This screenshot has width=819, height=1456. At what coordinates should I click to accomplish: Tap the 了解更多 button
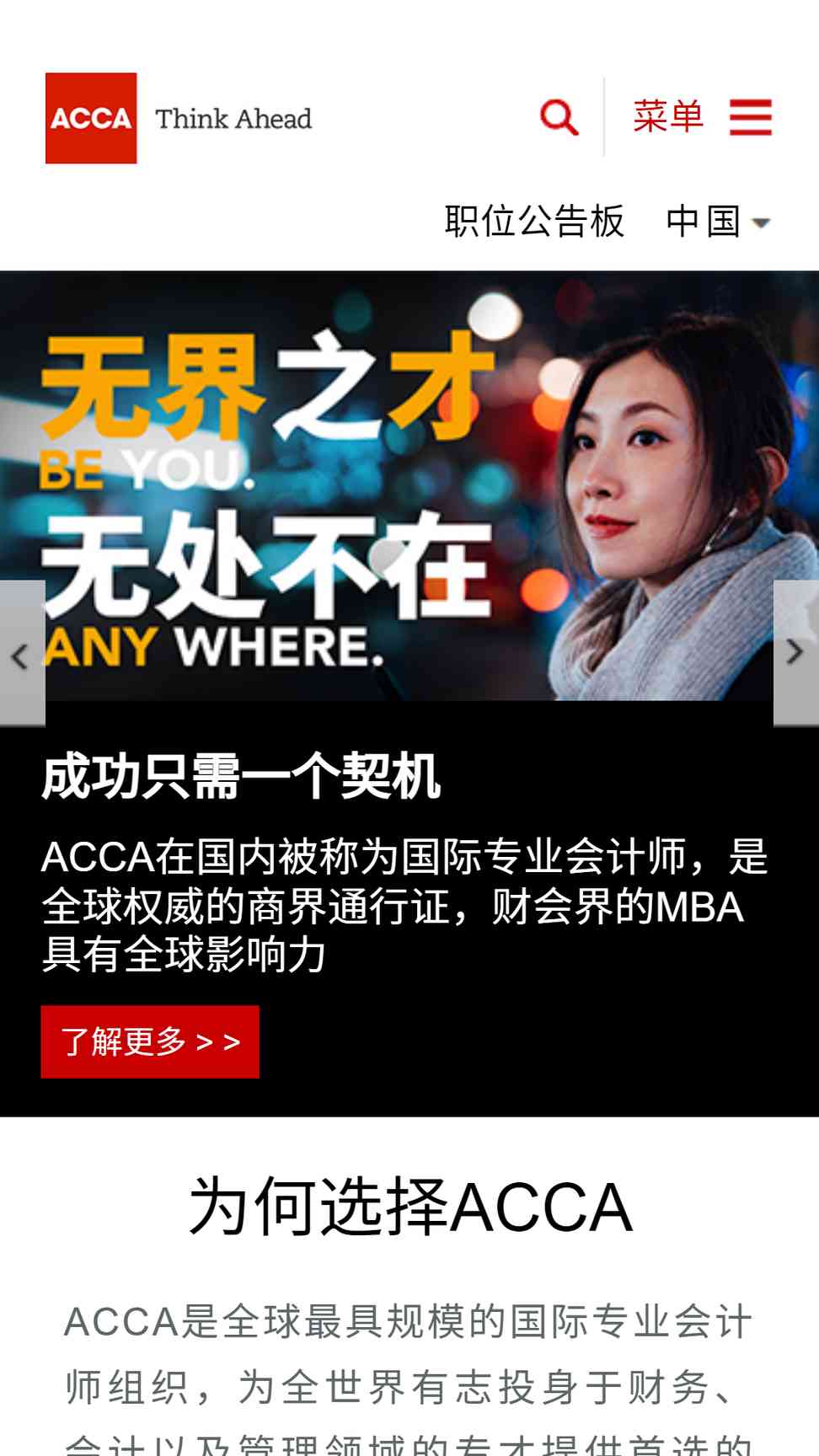[x=150, y=1041]
